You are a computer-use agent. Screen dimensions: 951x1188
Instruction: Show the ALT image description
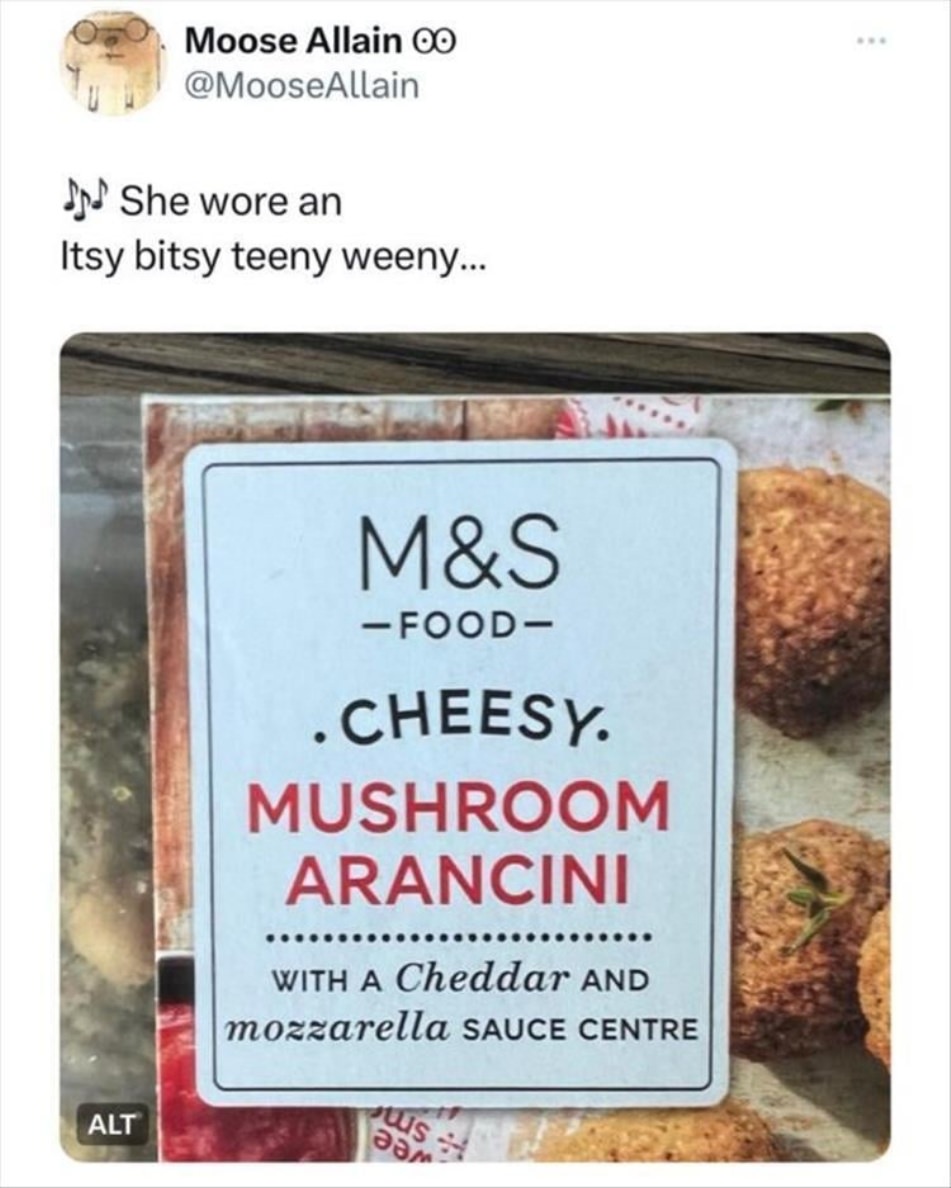tap(112, 1122)
